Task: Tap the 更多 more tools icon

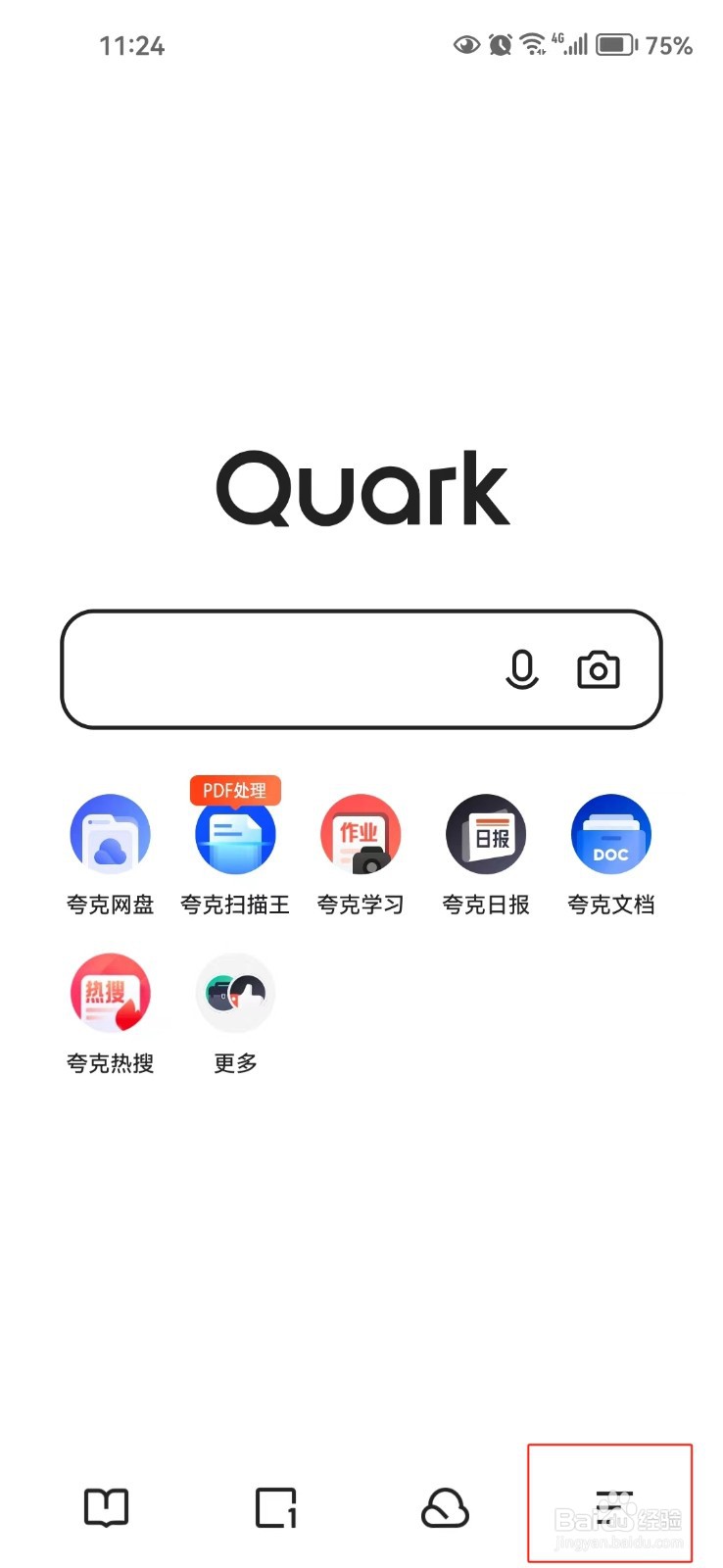Action: coord(235,992)
